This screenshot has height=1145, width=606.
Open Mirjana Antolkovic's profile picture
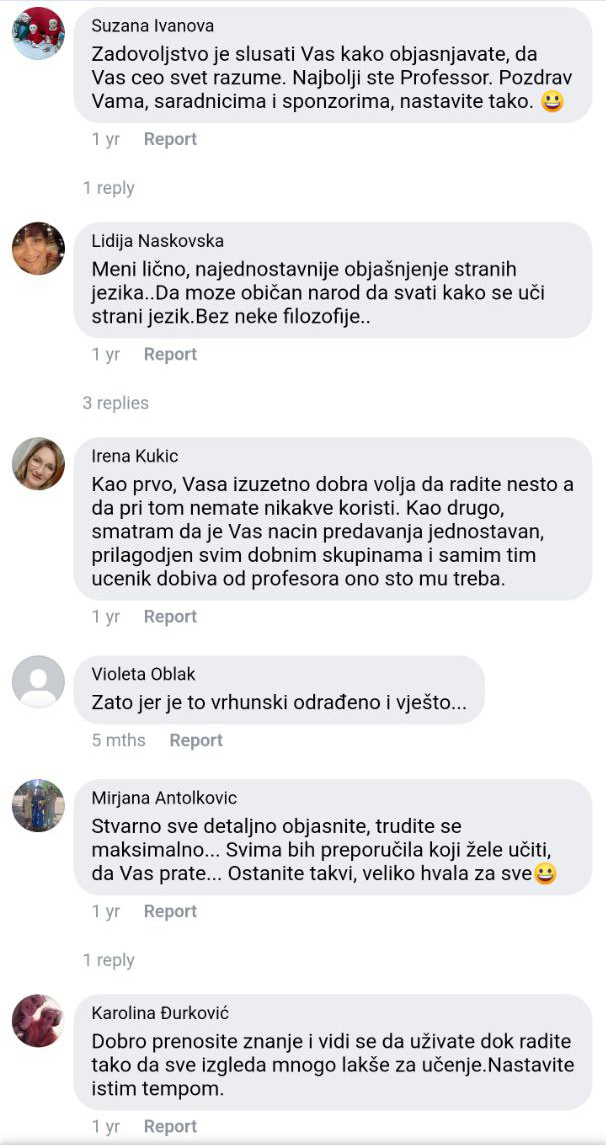[38, 805]
